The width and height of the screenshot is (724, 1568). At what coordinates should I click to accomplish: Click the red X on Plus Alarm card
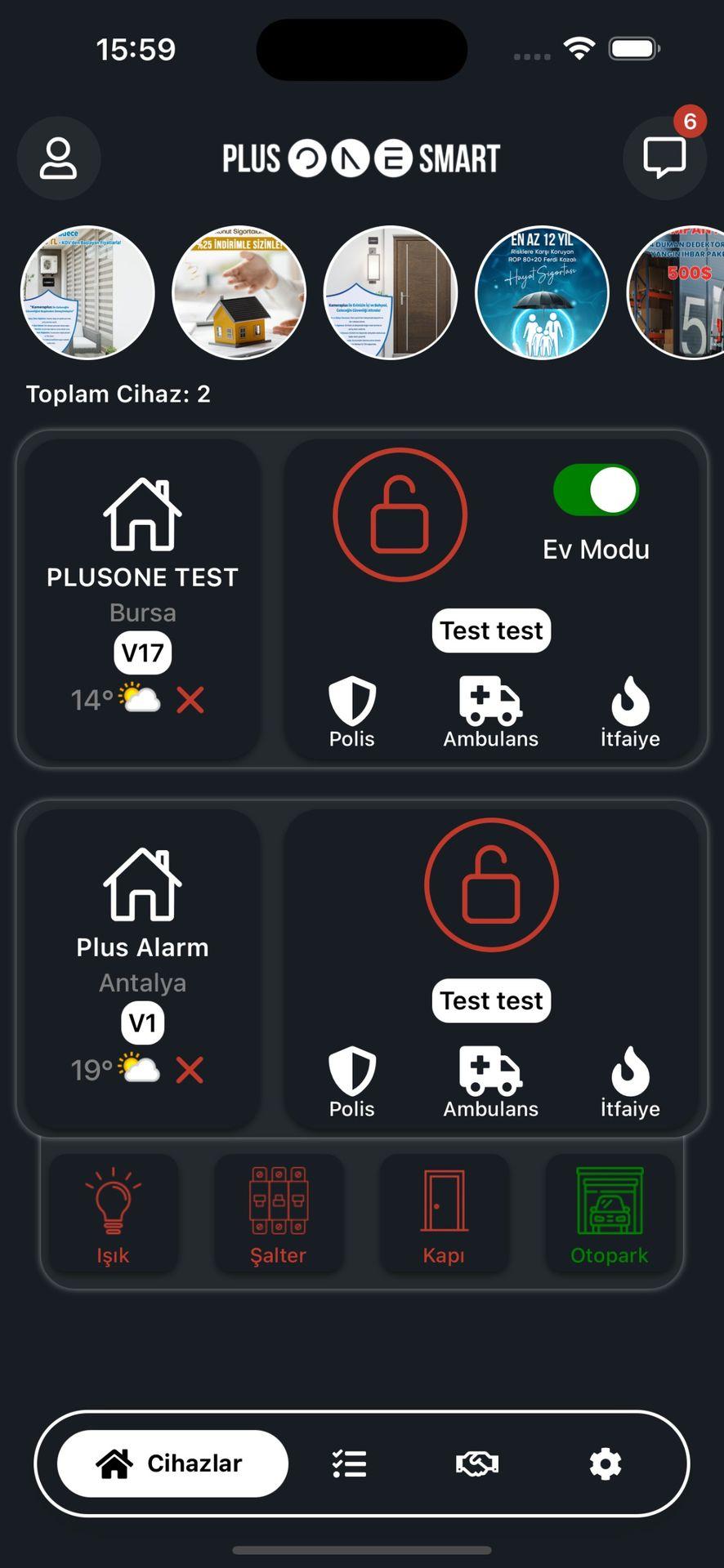[x=190, y=1070]
